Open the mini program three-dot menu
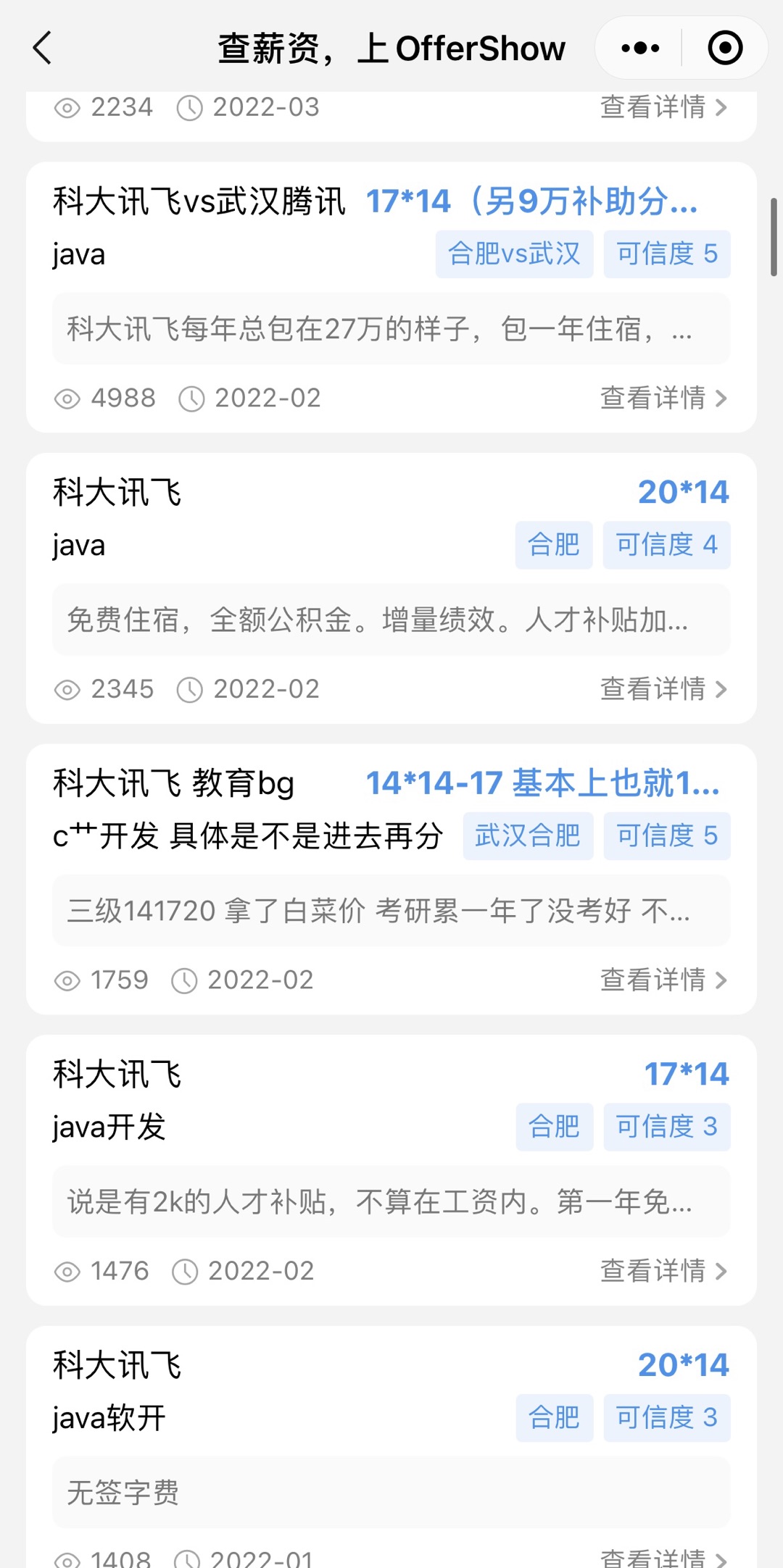 pos(640,49)
